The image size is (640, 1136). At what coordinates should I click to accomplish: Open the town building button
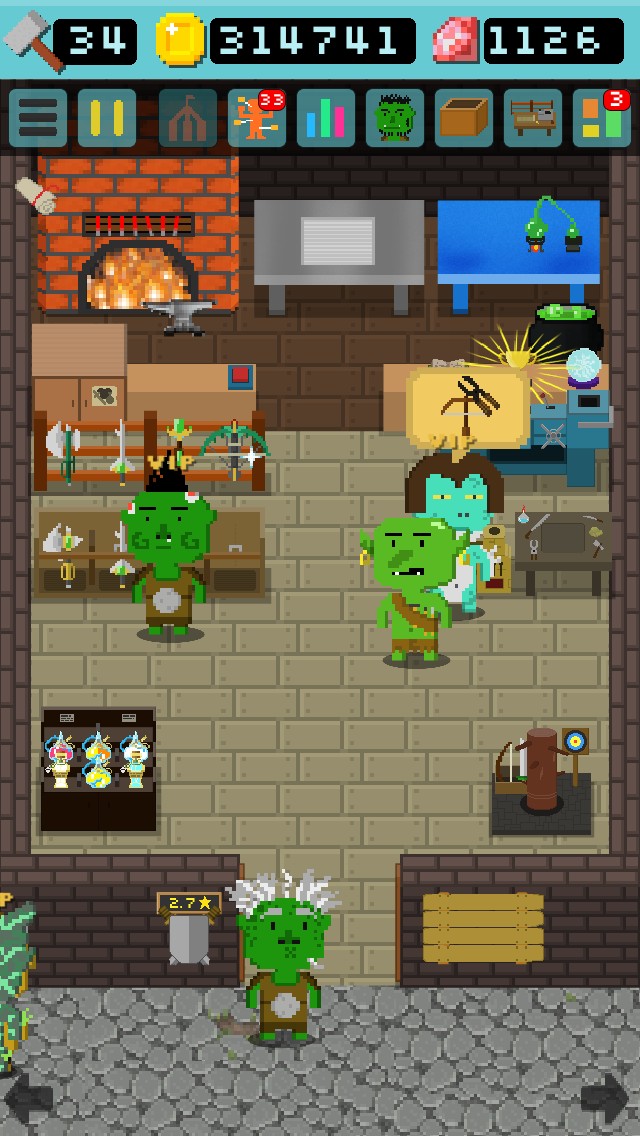pyautogui.click(x=187, y=118)
